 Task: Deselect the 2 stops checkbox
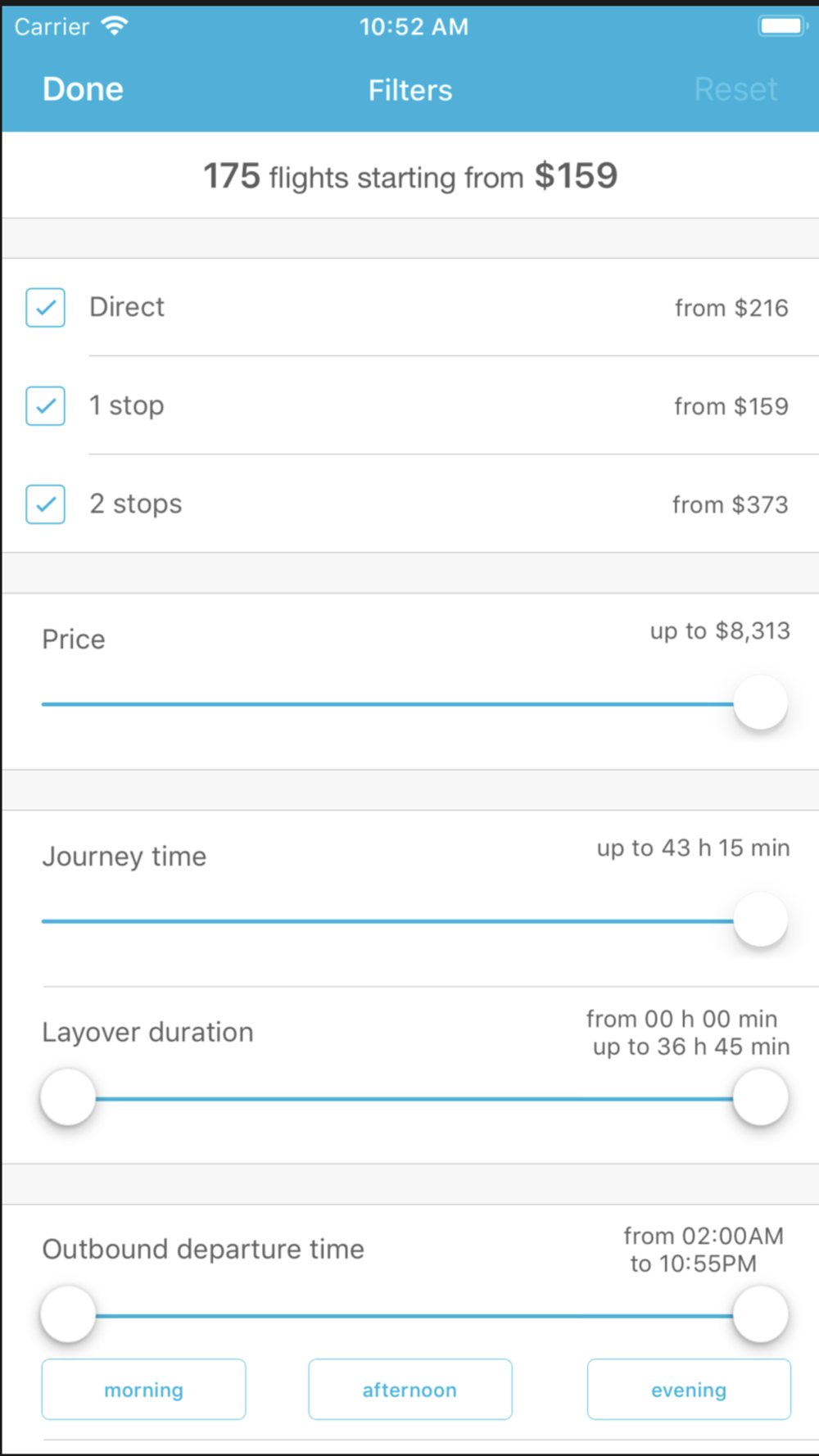pos(46,504)
